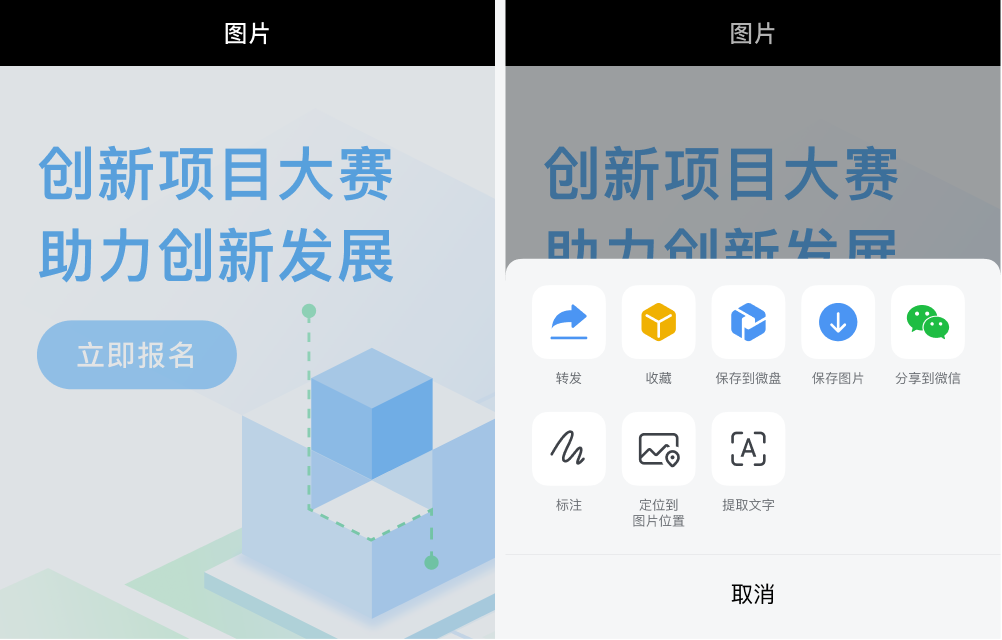Image resolution: width=1002 pixels, height=640 pixels.
Task: Save the image via 保存图片
Action: [x=838, y=322]
